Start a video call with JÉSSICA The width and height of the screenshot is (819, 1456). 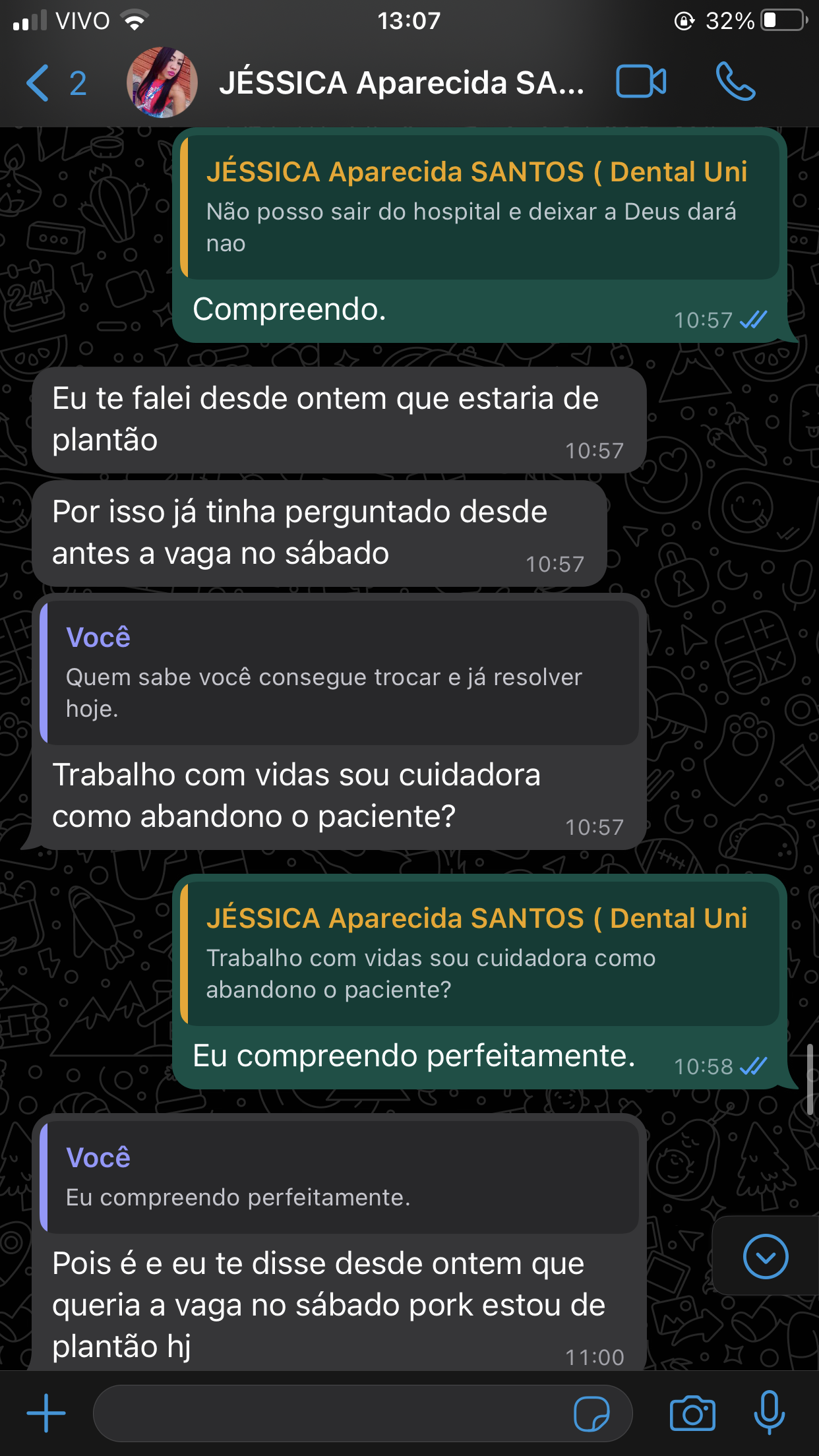640,82
